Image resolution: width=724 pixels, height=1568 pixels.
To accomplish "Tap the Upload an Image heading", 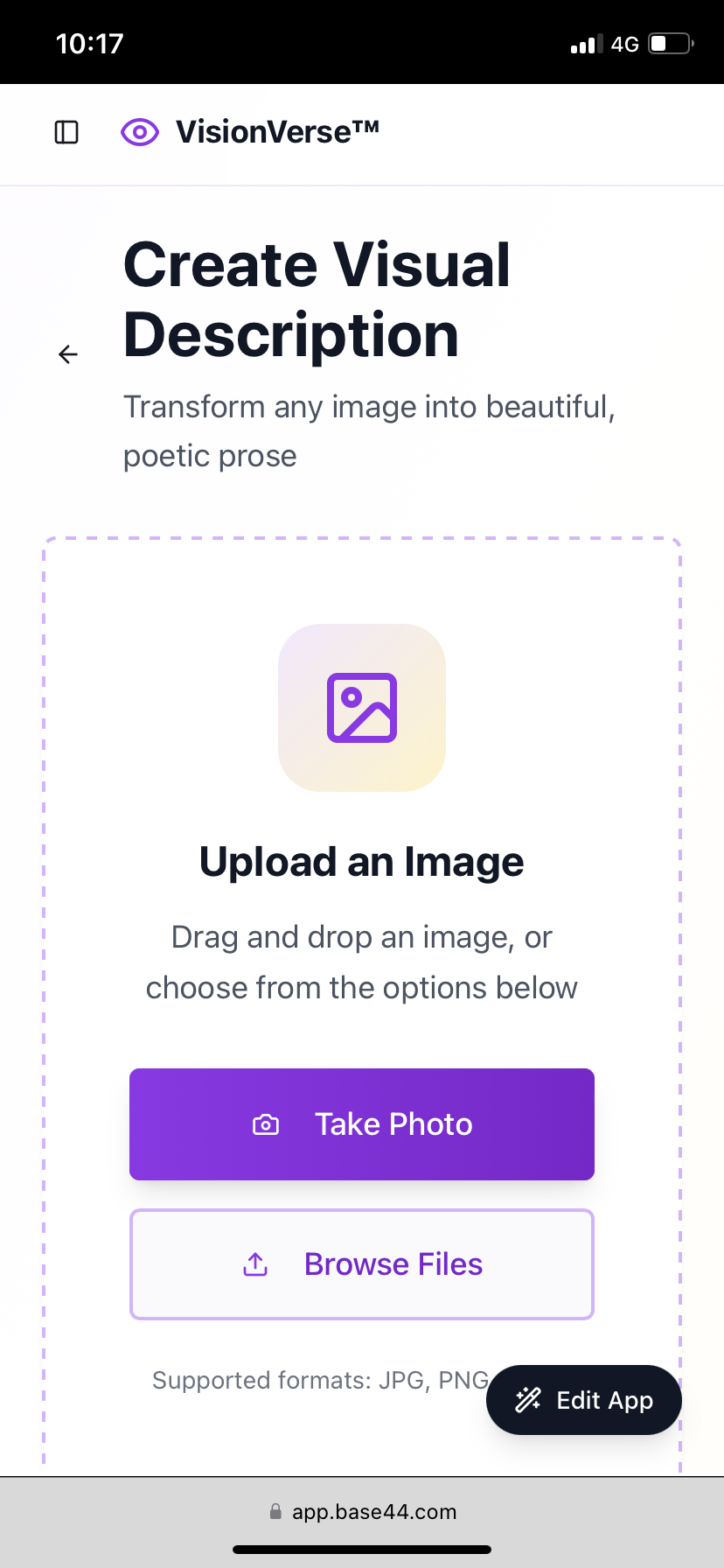I will (x=361, y=861).
